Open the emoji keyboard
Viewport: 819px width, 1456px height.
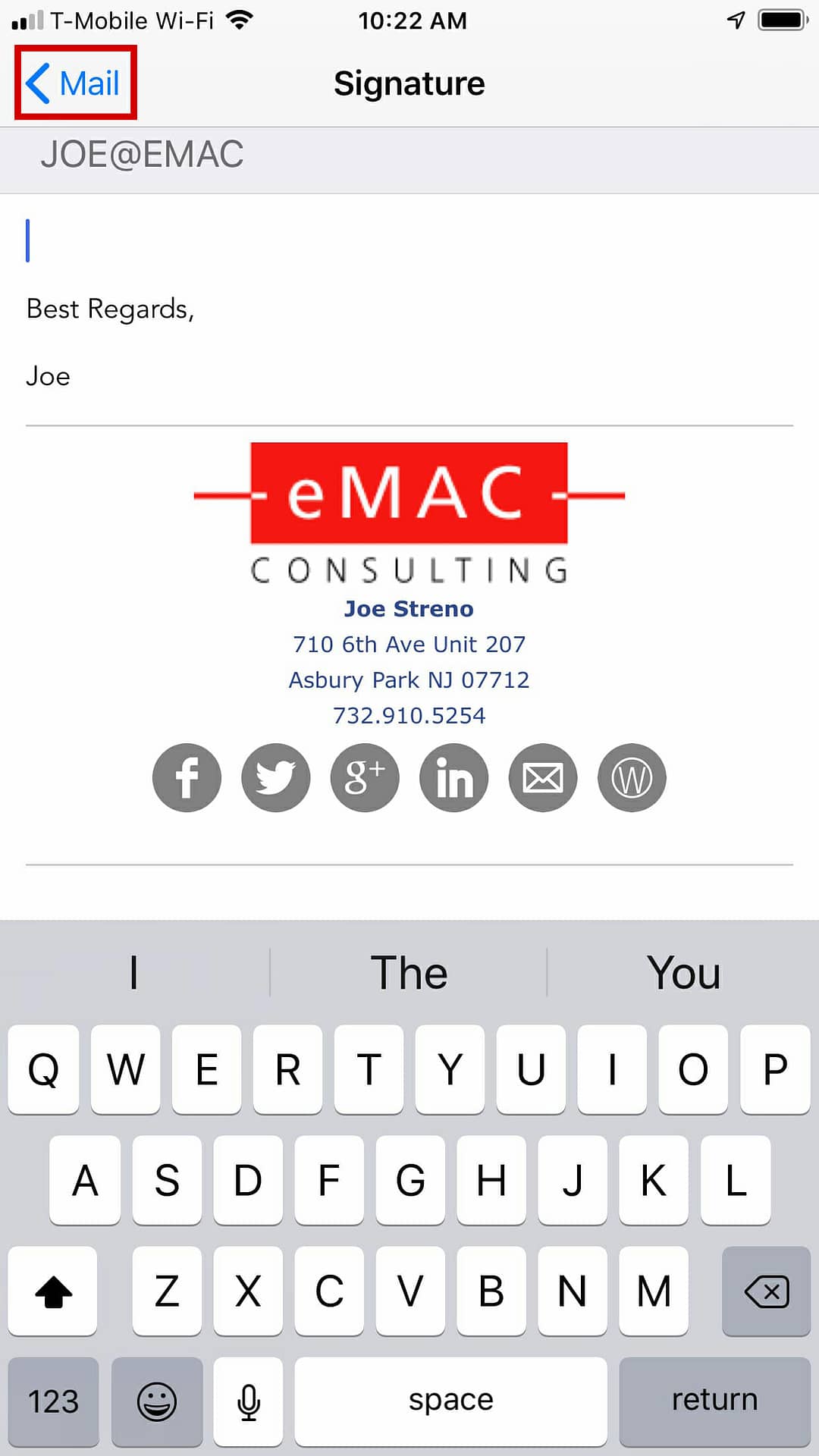157,1401
